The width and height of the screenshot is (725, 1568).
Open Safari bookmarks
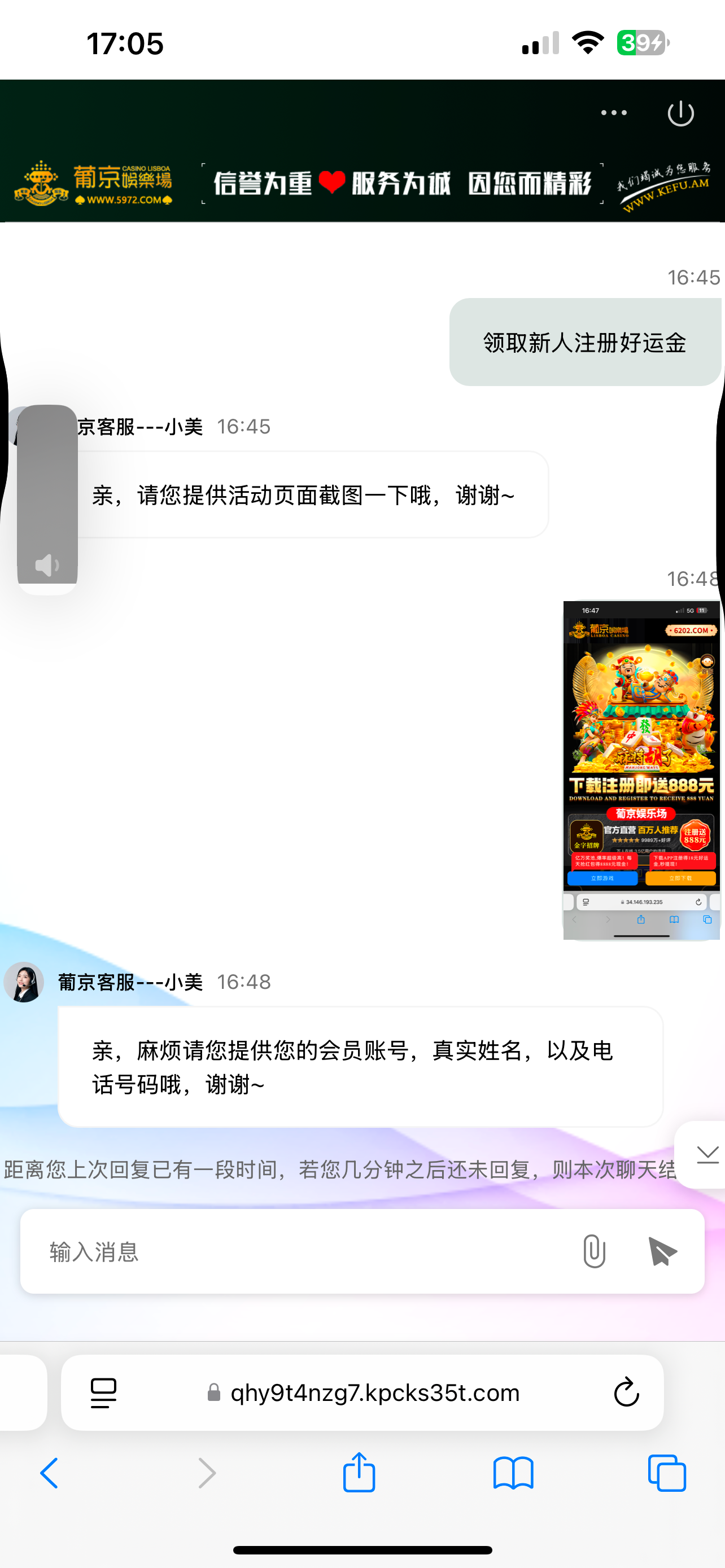[x=513, y=1473]
